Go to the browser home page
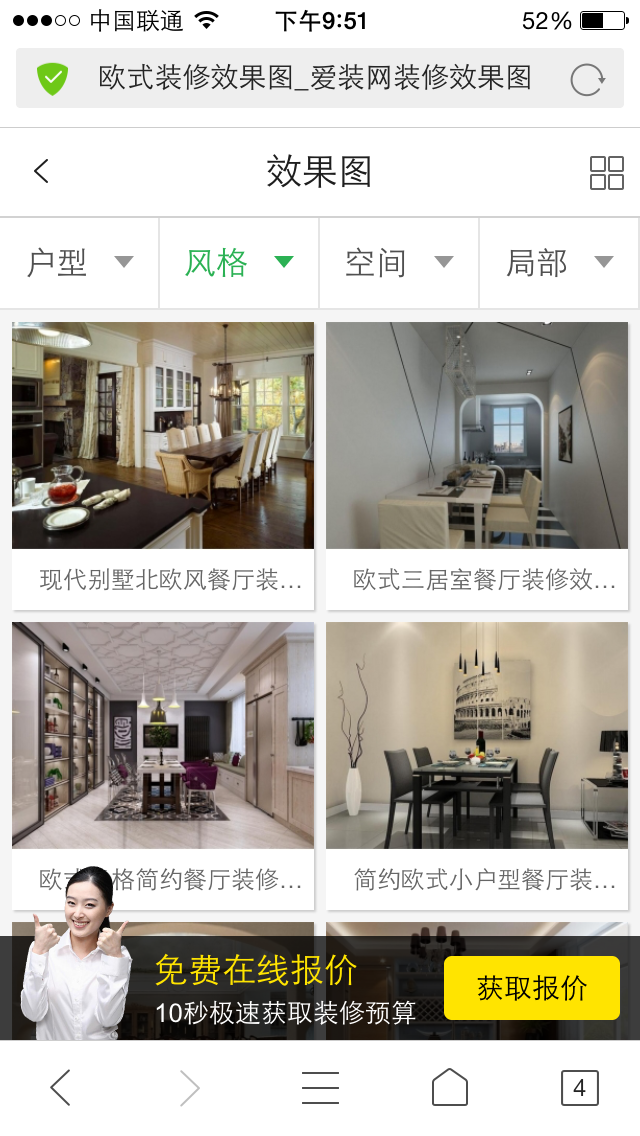The height and width of the screenshot is (1136, 640). pos(450,1087)
